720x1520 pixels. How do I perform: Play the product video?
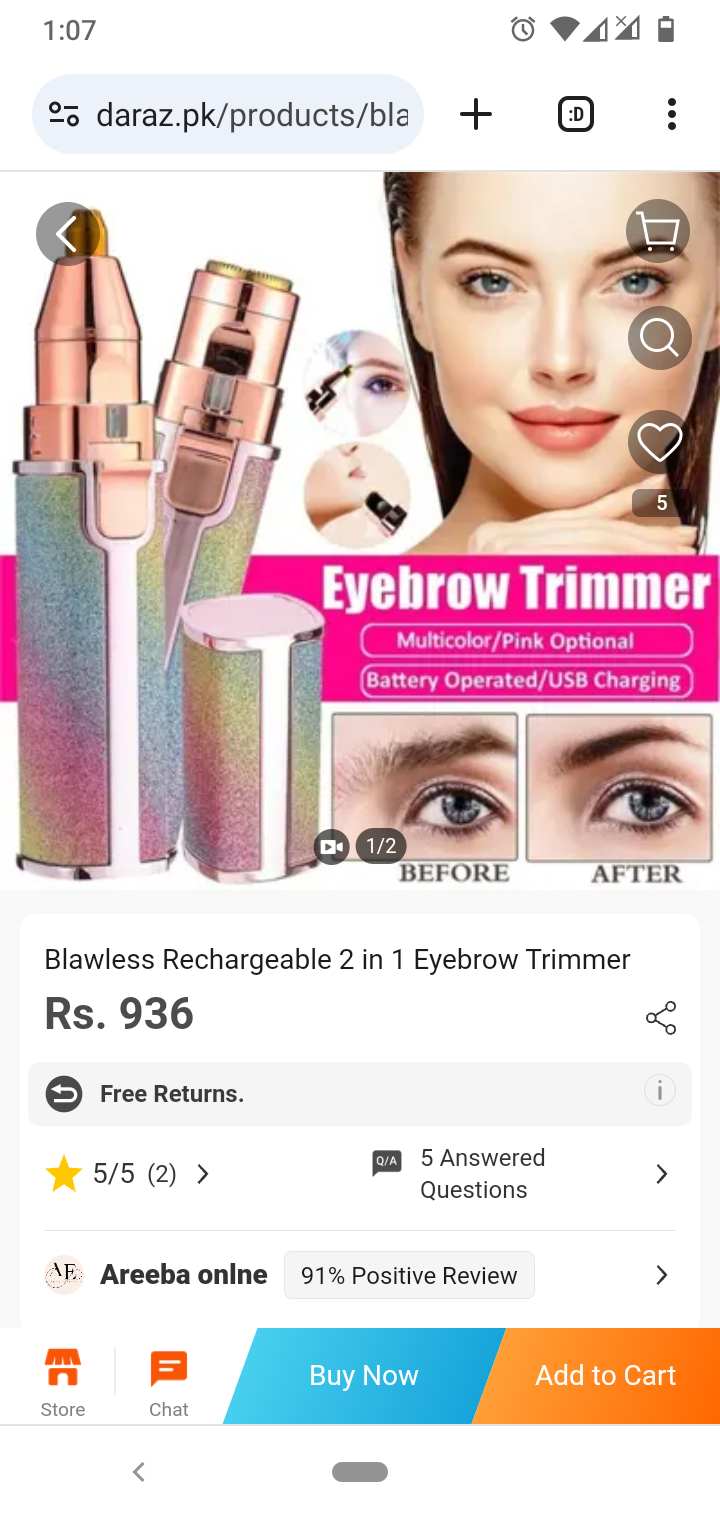(x=330, y=847)
